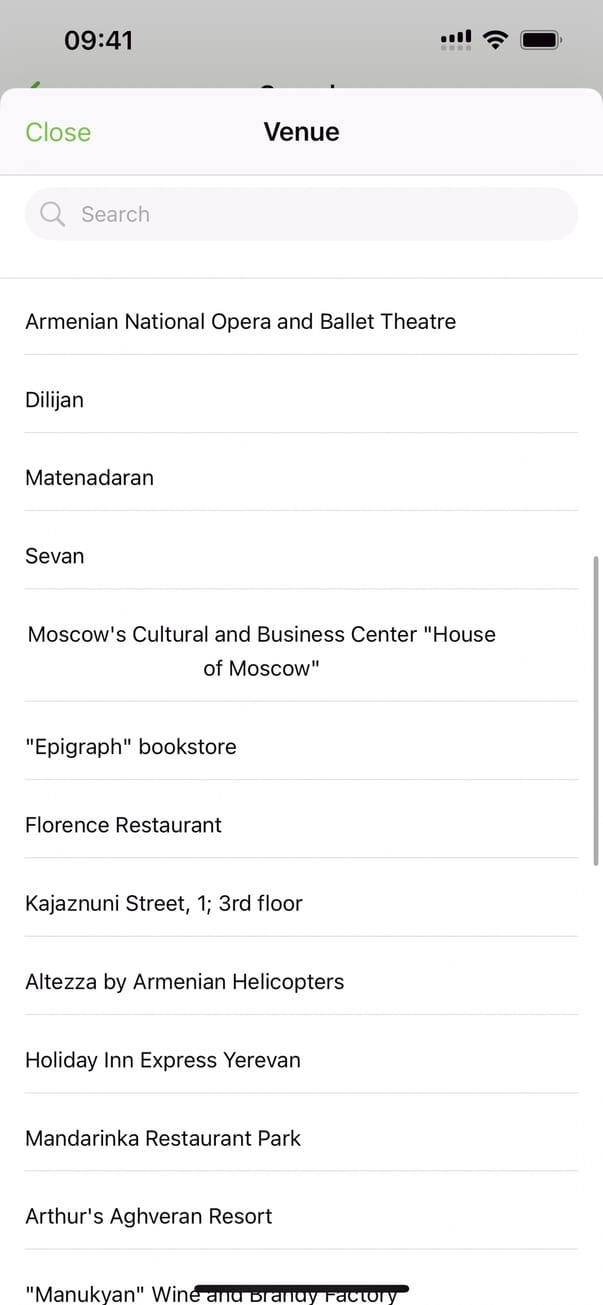Select Florence Restaurant
603x1305 pixels.
pyautogui.click(x=124, y=825)
